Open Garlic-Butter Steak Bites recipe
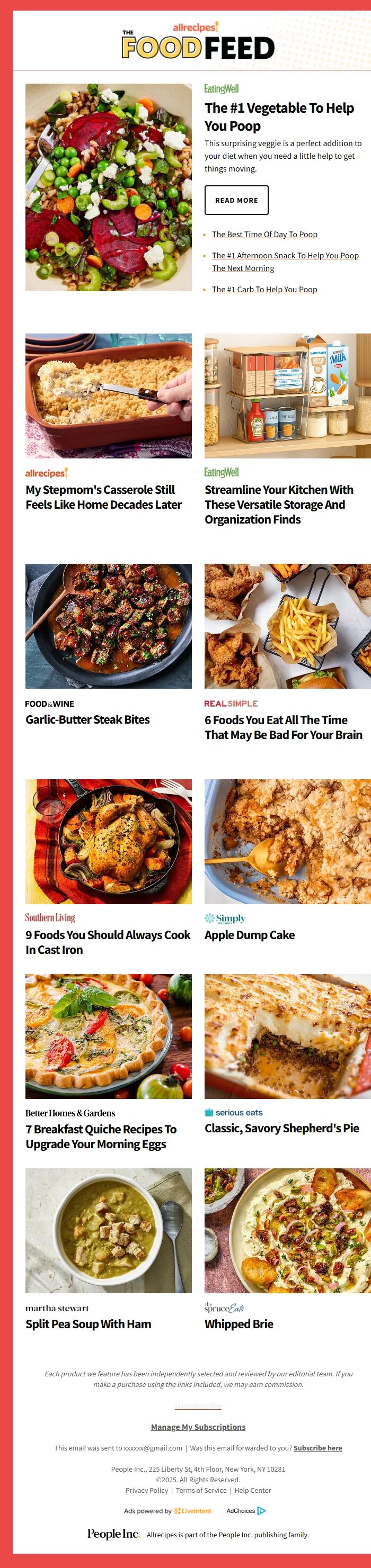This screenshot has width=371, height=1568. [88, 719]
